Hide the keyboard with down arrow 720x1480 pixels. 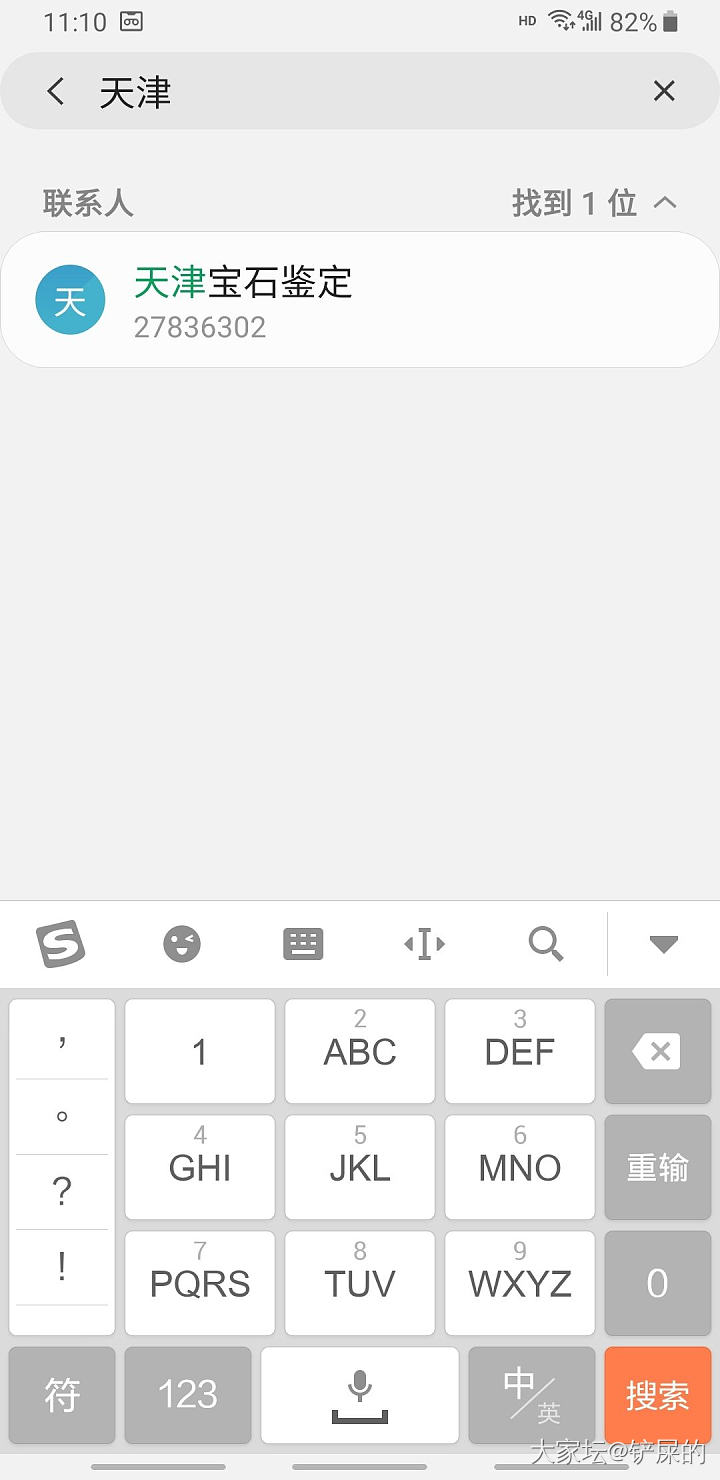pyautogui.click(x=664, y=943)
